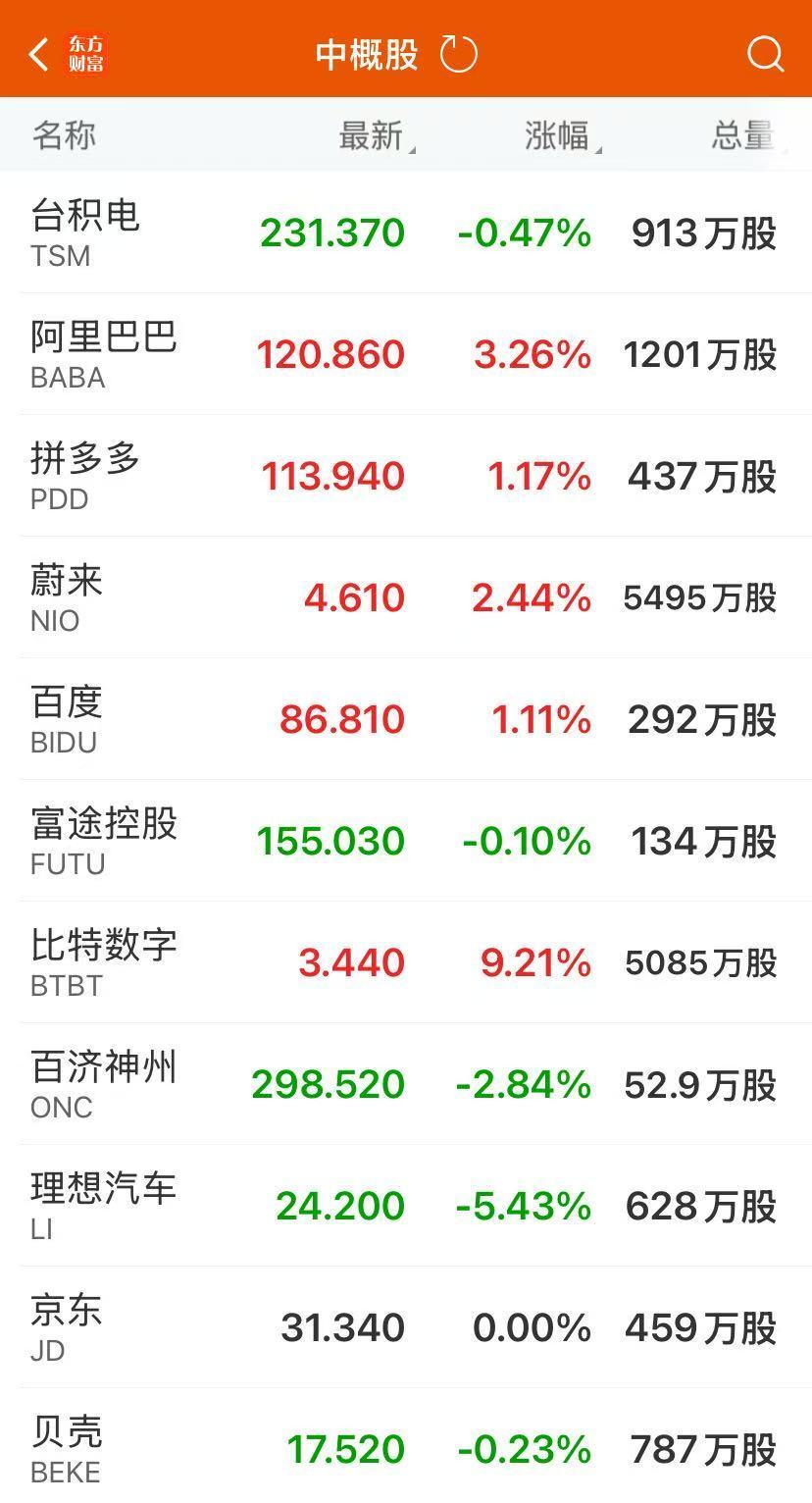The image size is (812, 1503).
Task: View 阿里巴巴 BABA stock details
Action: (406, 354)
